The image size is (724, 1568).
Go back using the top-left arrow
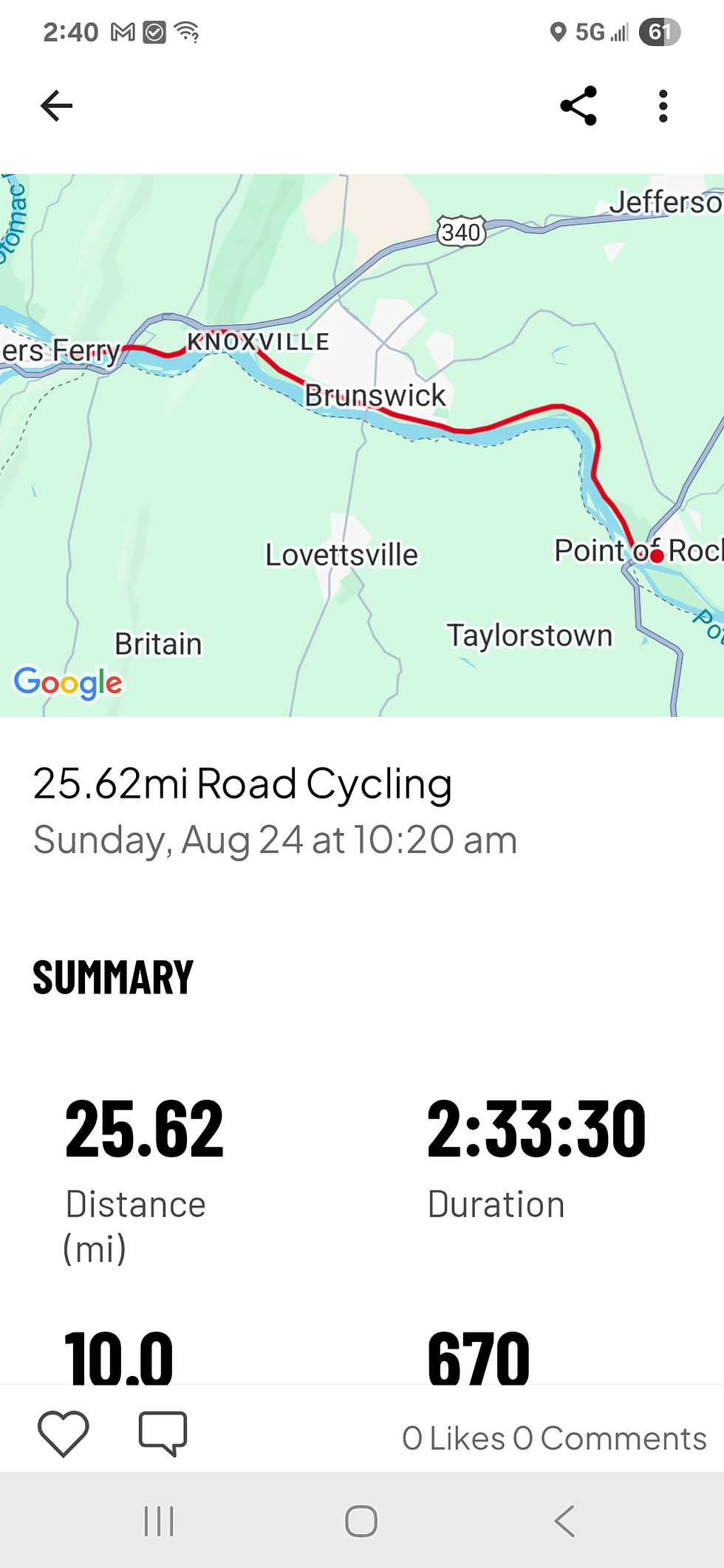pyautogui.click(x=56, y=106)
